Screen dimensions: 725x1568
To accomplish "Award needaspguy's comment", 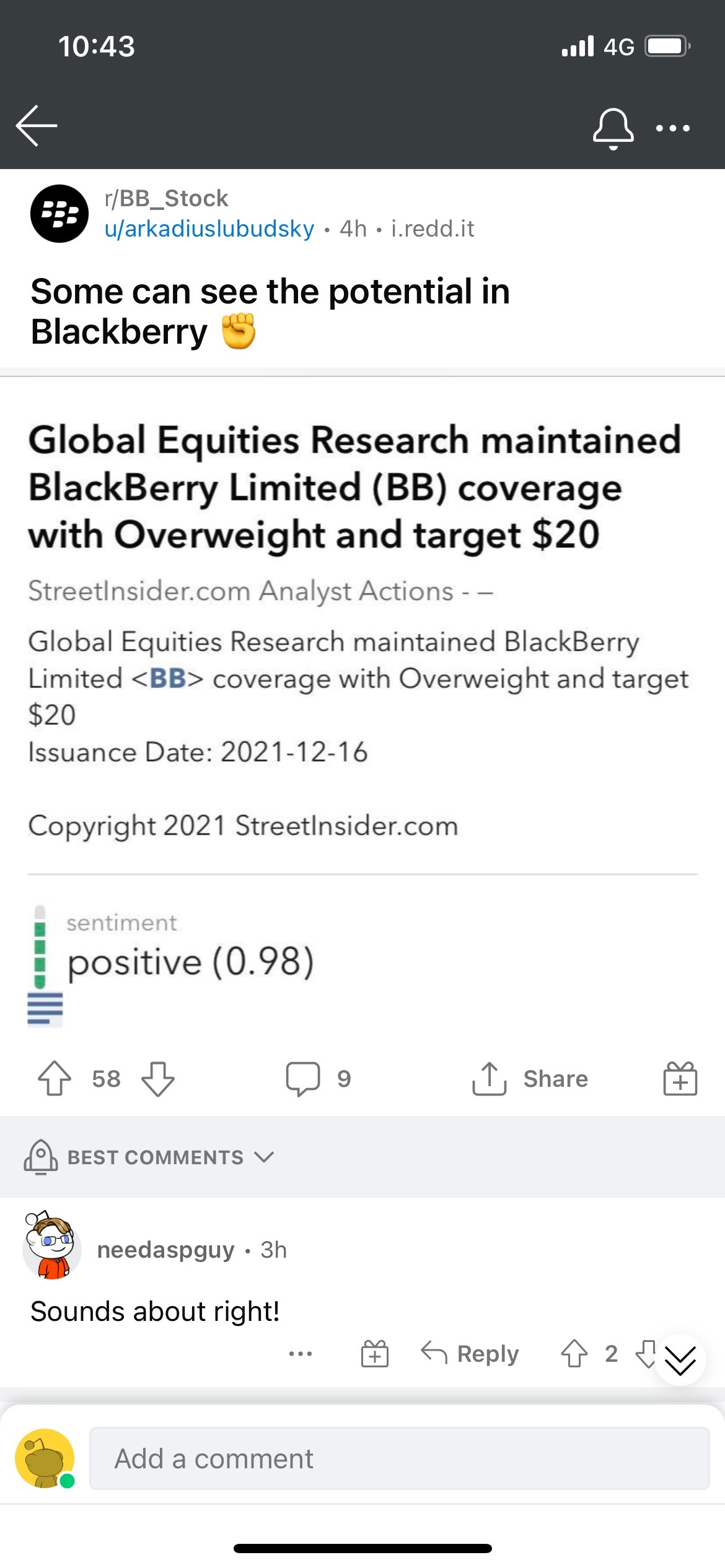I will (375, 1354).
